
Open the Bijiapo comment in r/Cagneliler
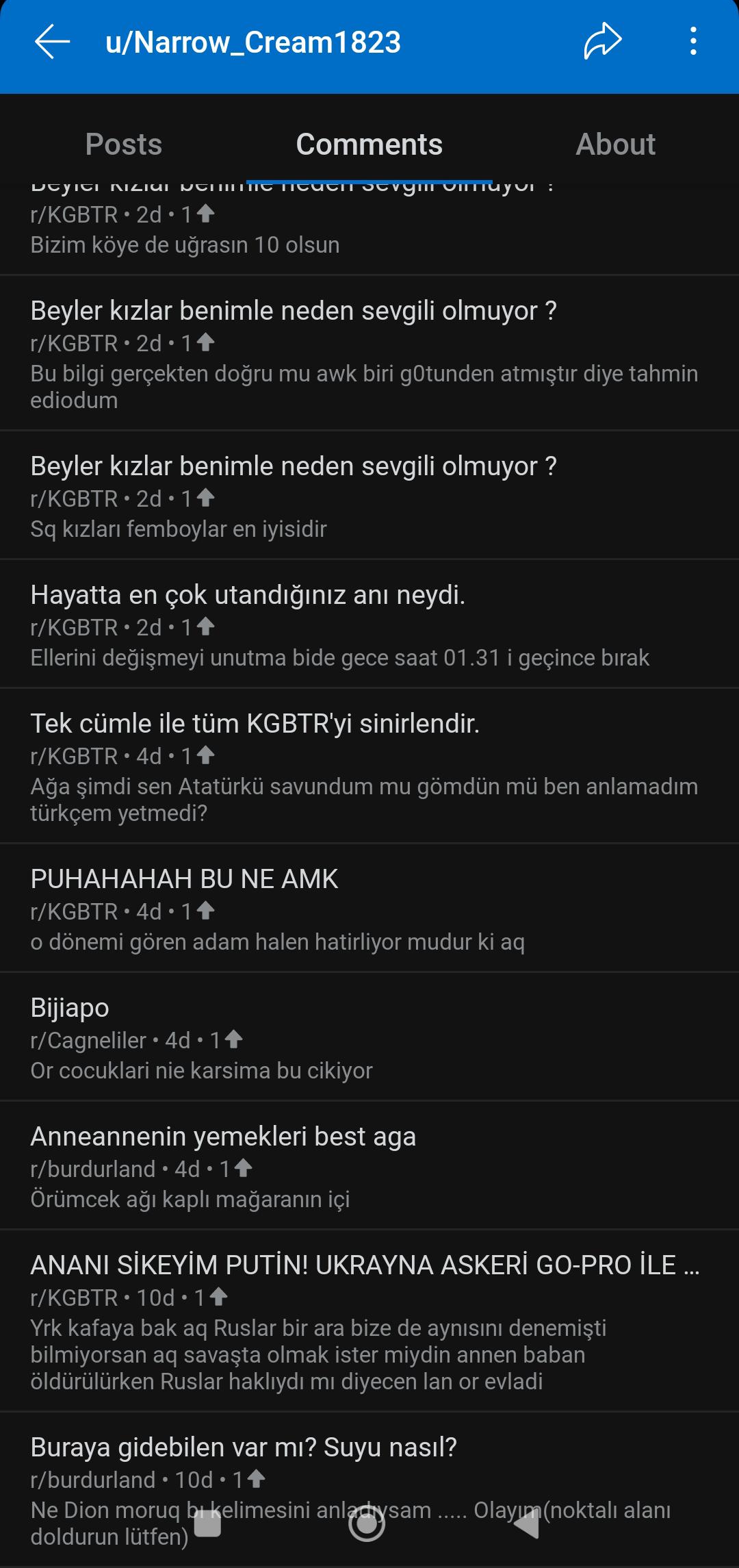[369, 1037]
